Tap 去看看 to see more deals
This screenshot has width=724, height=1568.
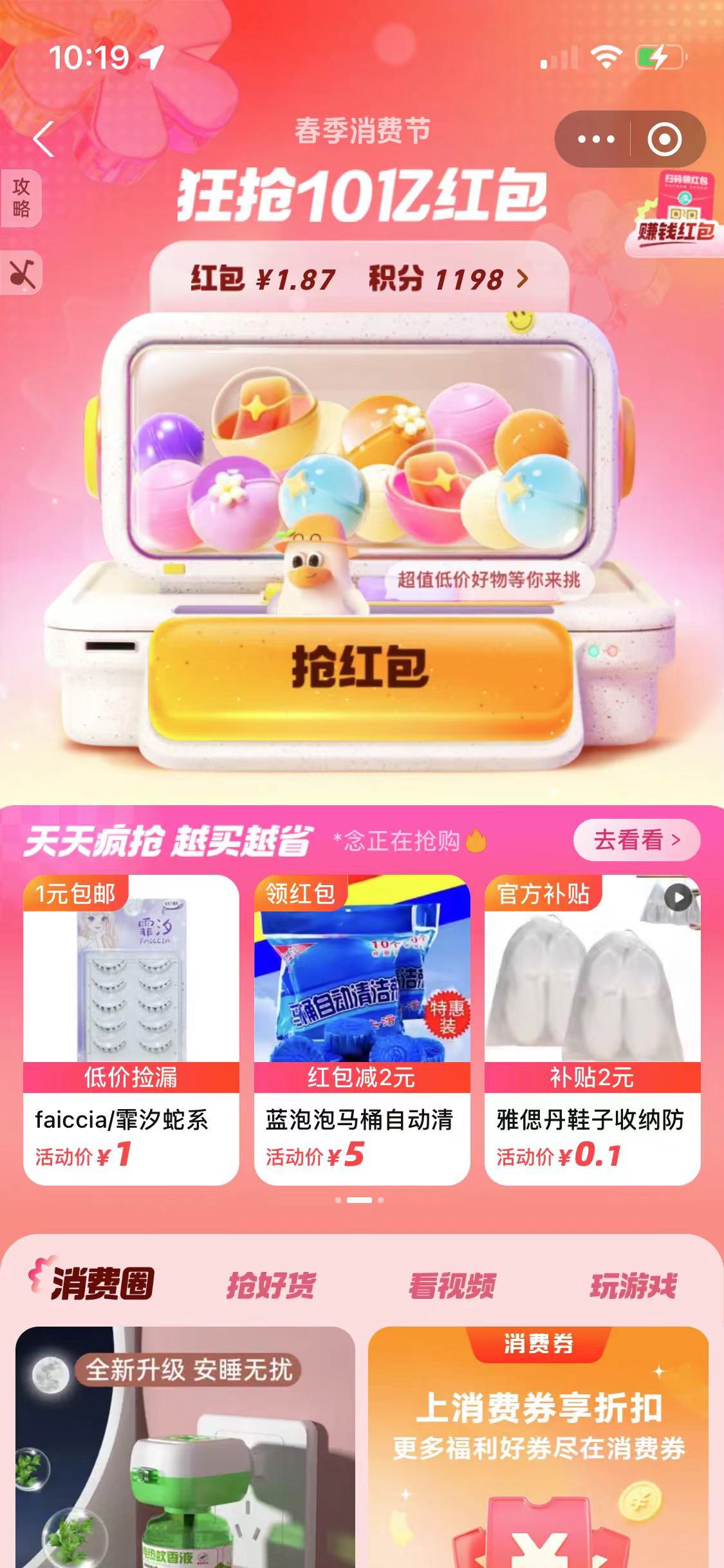636,840
